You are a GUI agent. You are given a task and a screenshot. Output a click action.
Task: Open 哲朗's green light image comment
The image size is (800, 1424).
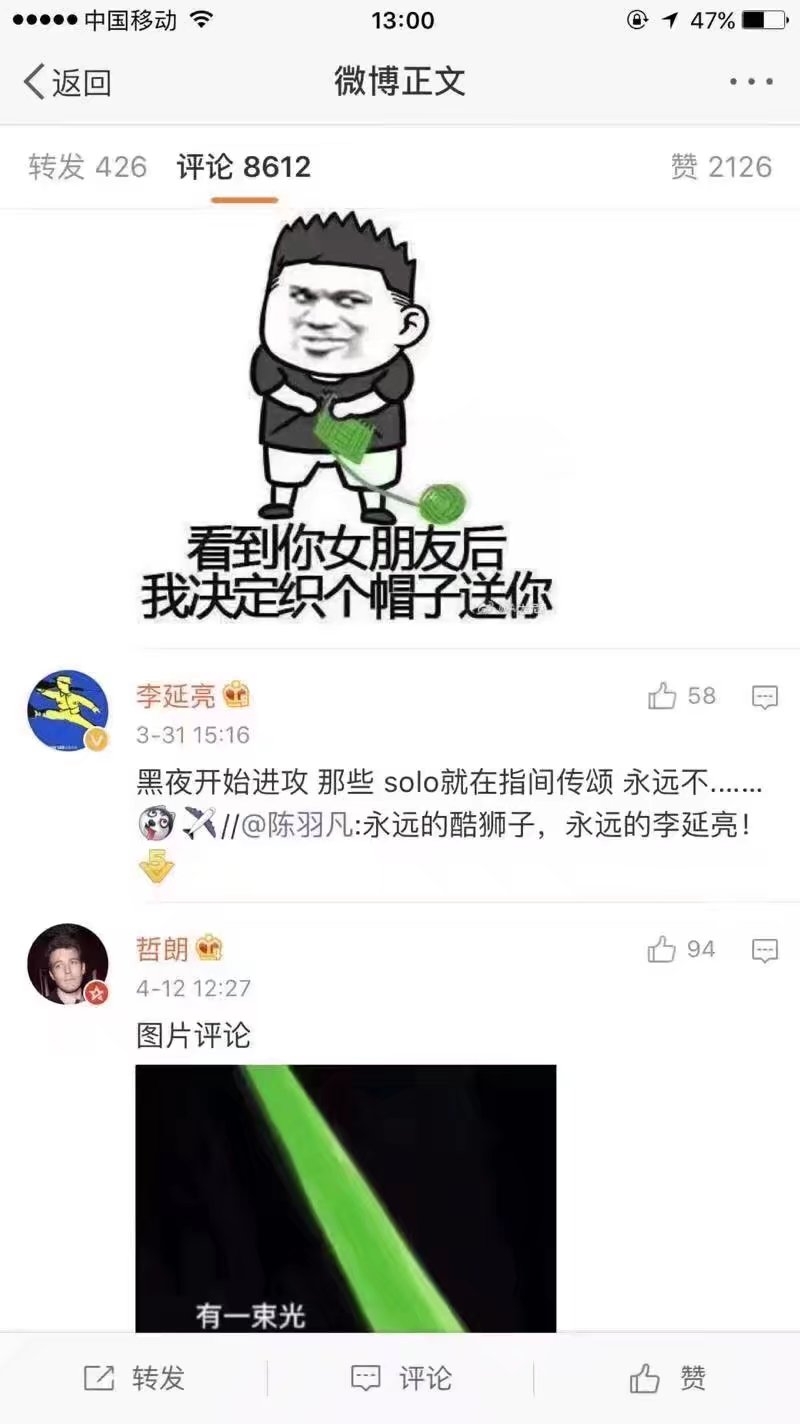click(x=346, y=1198)
